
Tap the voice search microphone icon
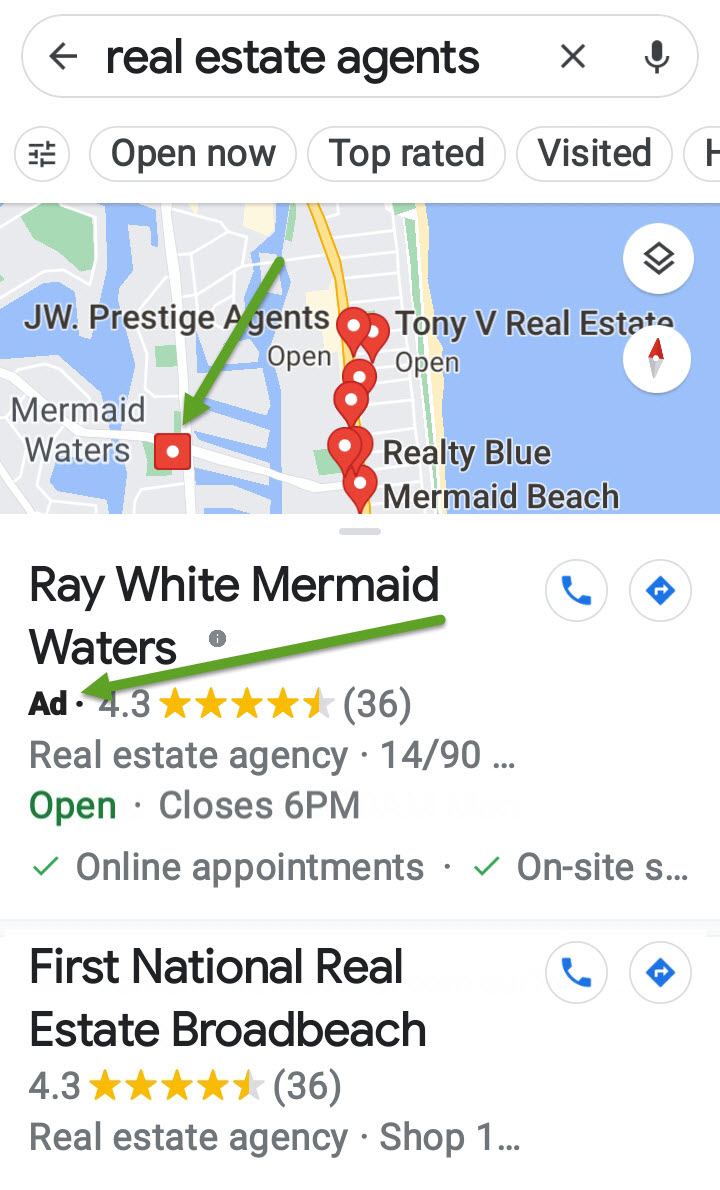656,57
